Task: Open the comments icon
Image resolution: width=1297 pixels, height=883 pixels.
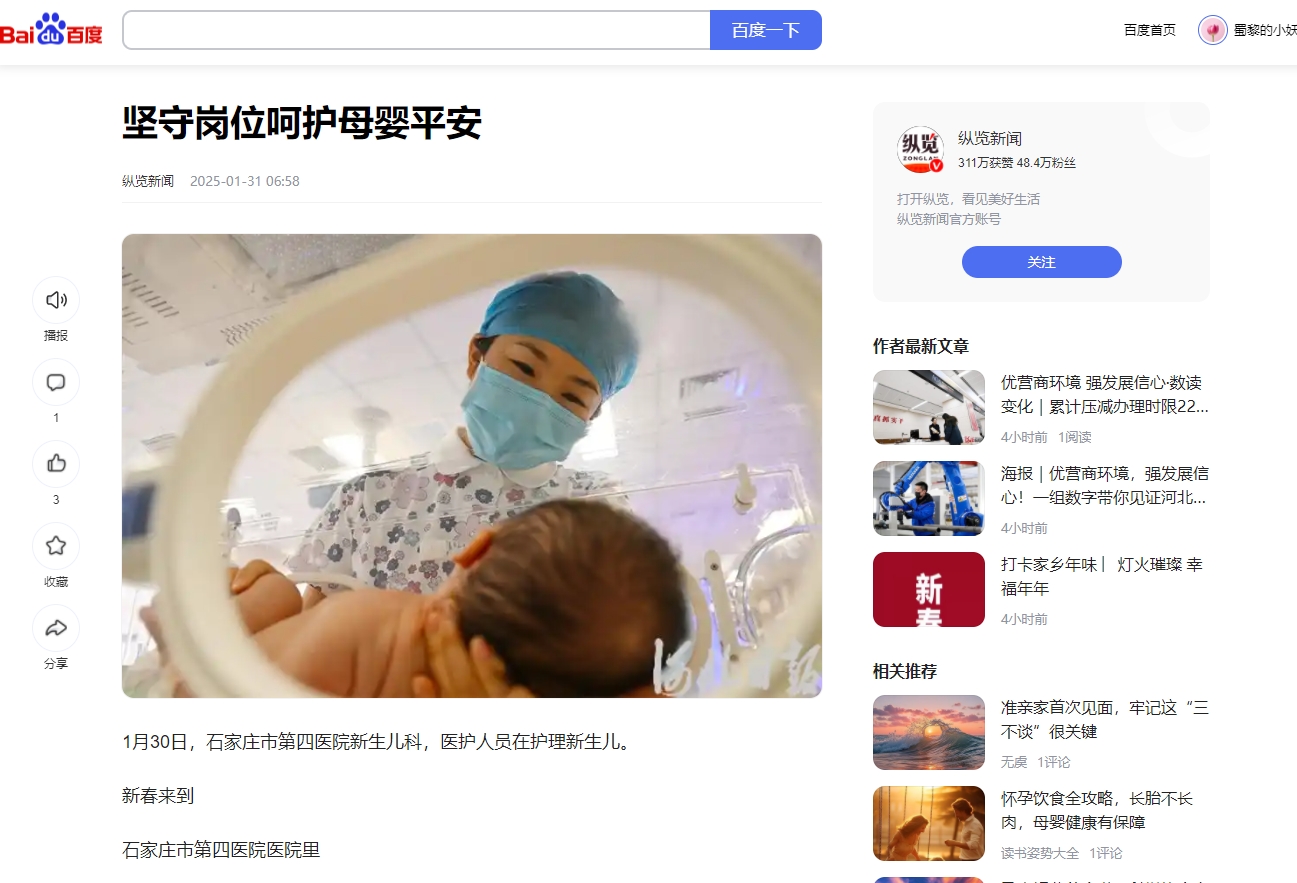Action: coord(56,382)
